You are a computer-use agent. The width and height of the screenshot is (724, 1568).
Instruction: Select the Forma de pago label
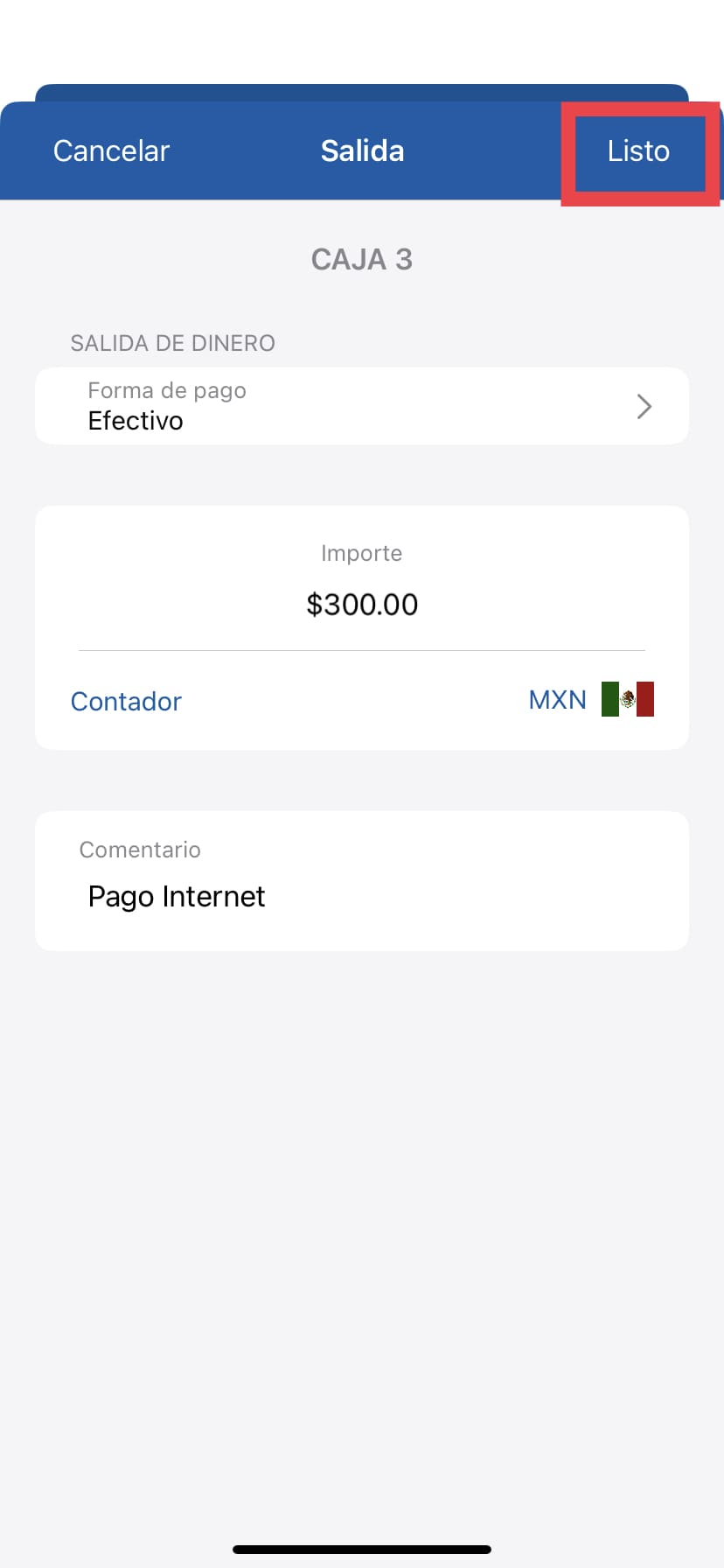tap(167, 390)
